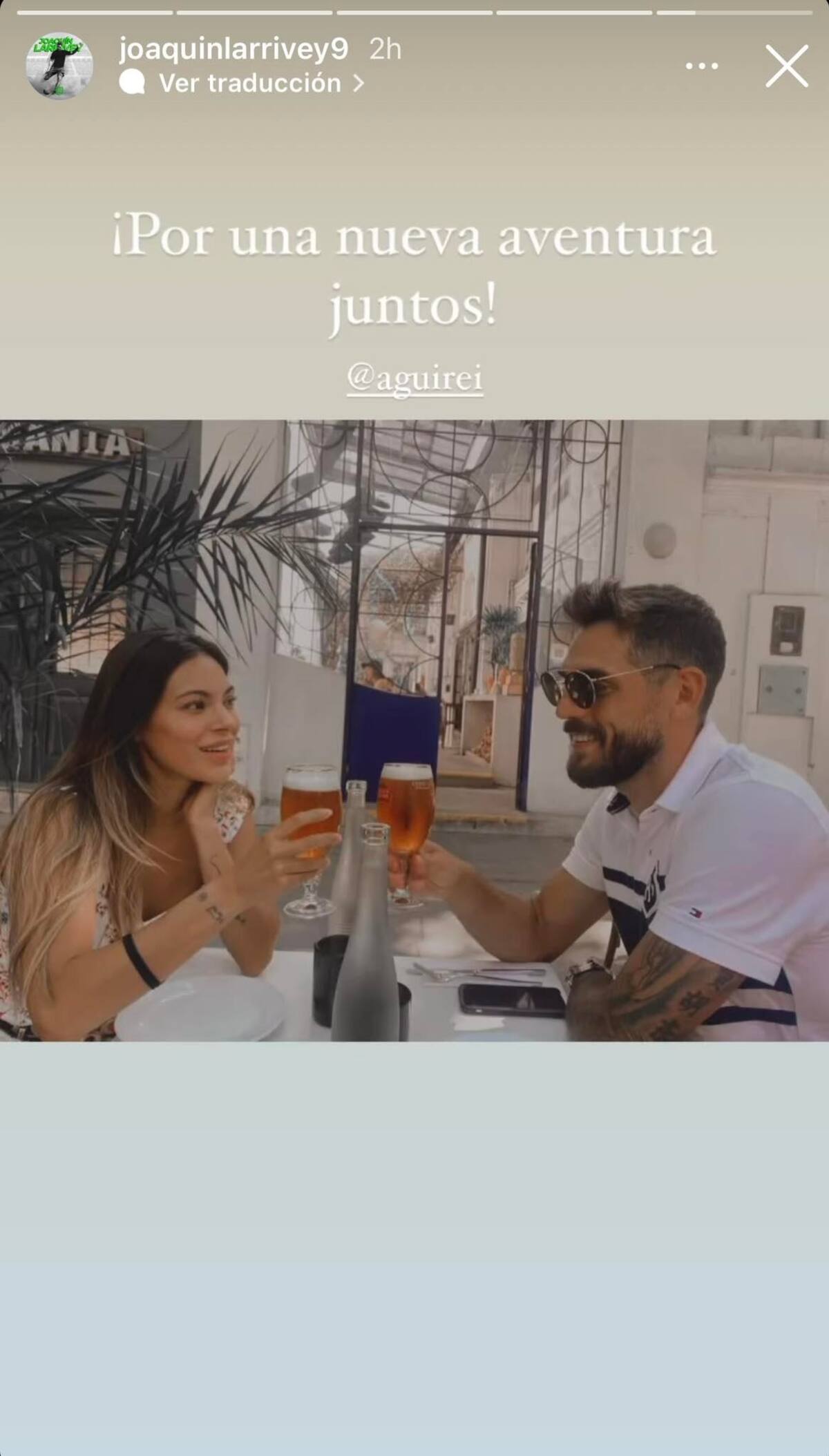This screenshot has height=1456, width=829.
Task: Open the @aguirei mention
Action: click(414, 379)
